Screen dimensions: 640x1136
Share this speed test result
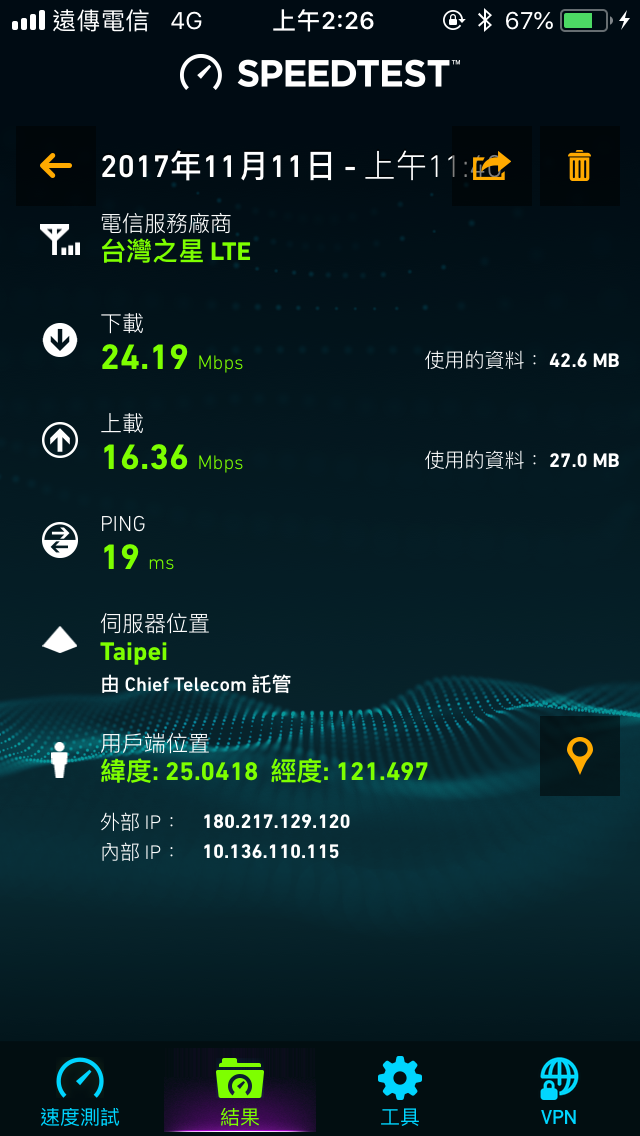point(492,166)
